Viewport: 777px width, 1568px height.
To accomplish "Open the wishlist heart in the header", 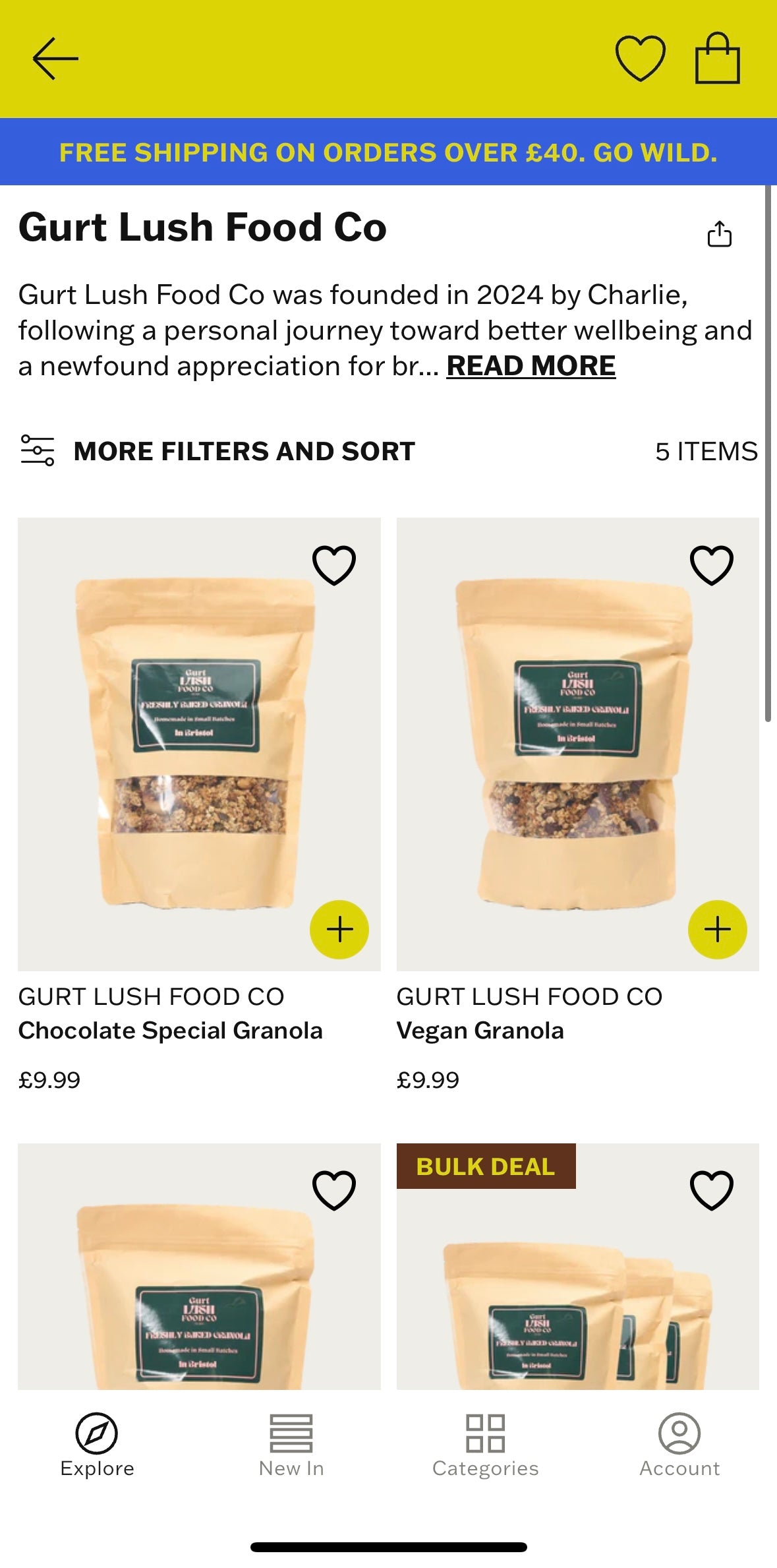I will point(640,59).
